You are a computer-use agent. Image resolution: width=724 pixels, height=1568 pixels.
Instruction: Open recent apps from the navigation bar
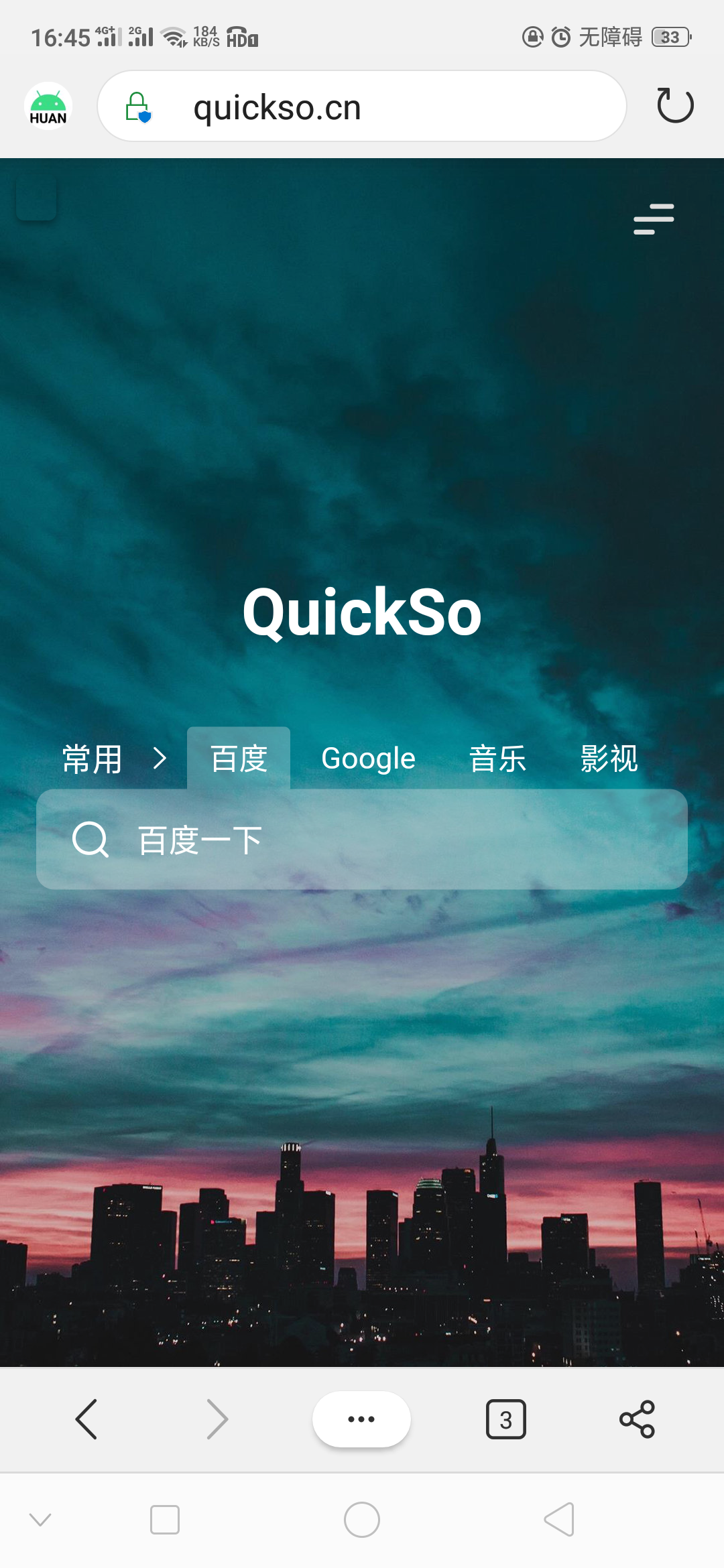click(165, 1520)
